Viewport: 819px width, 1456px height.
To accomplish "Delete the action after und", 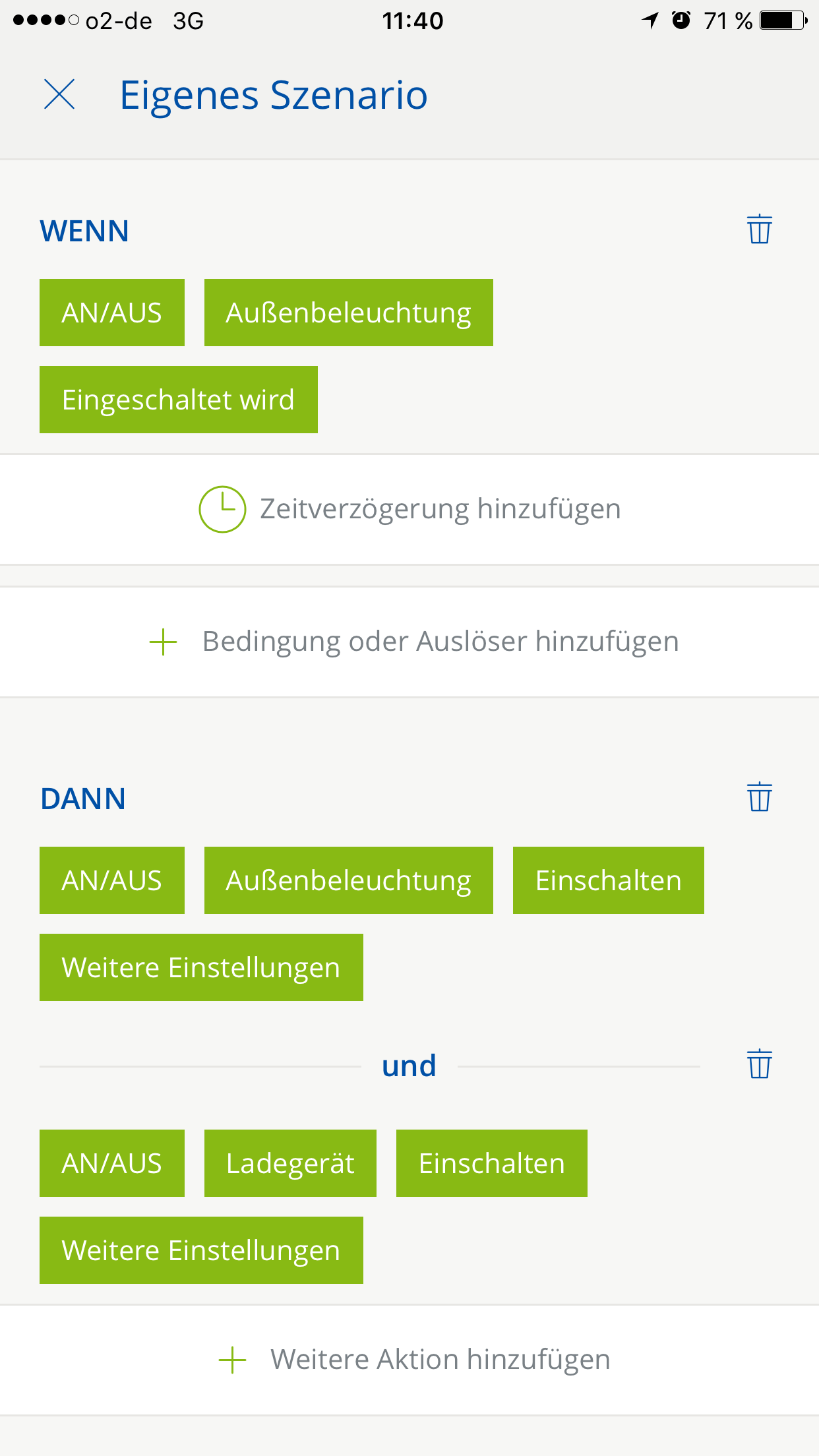I will [759, 1064].
